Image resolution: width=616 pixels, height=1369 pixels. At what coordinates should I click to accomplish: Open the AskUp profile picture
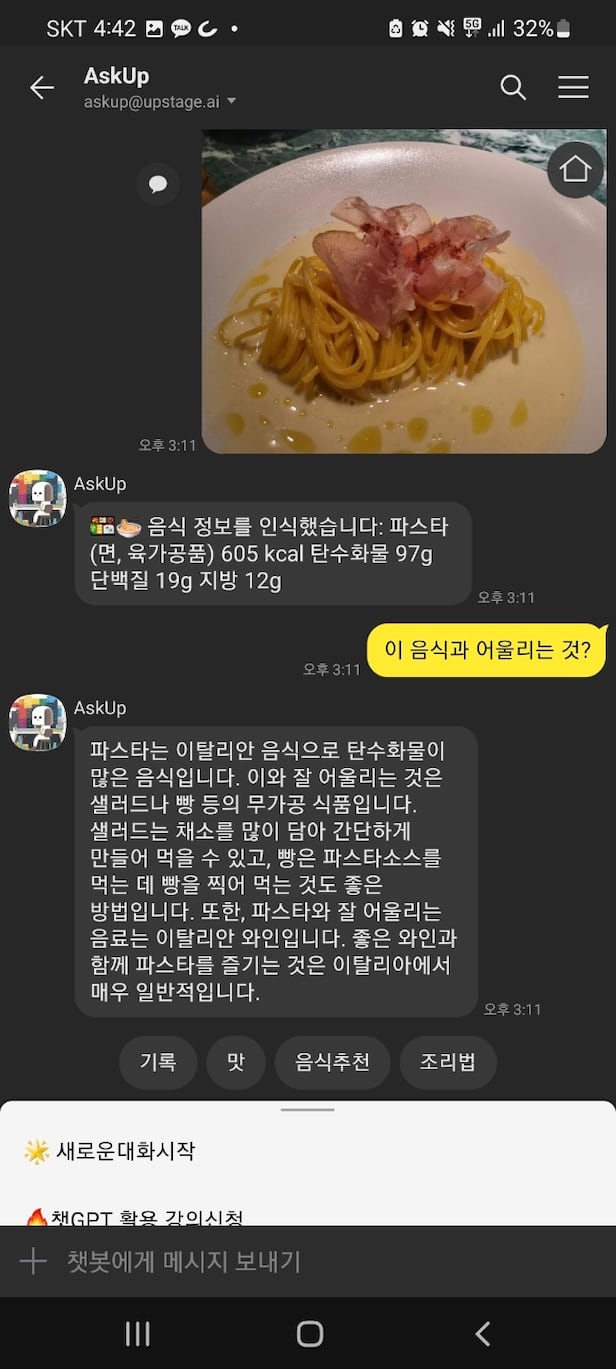pos(38,498)
